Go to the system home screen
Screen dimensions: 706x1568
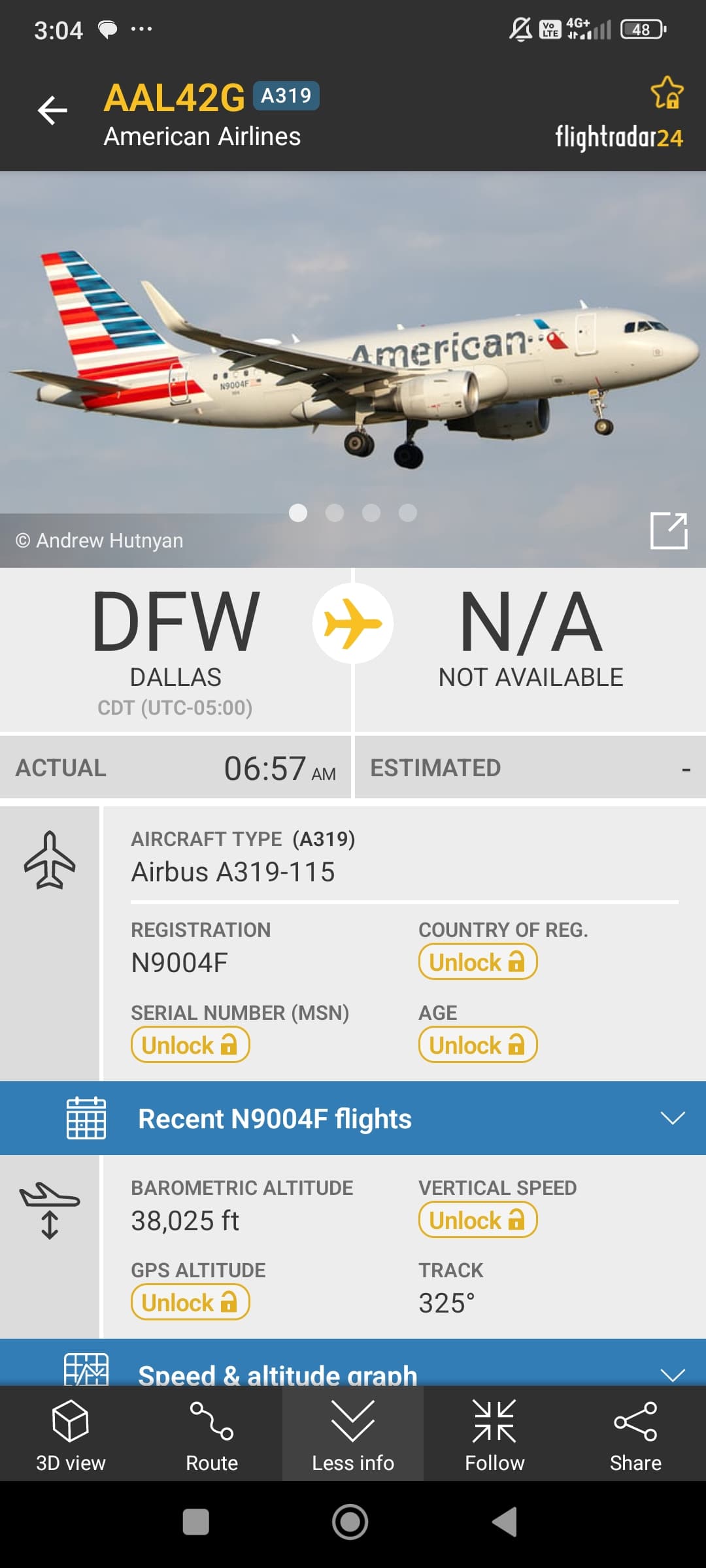350,1522
